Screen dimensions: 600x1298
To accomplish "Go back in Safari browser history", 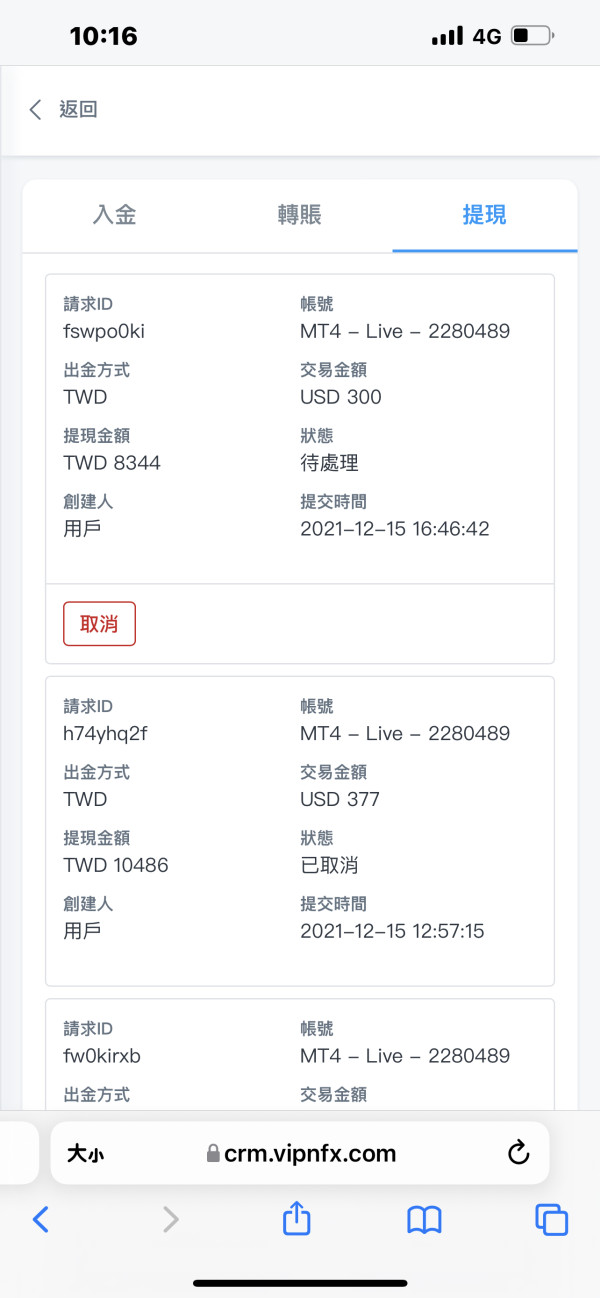I will (41, 1219).
